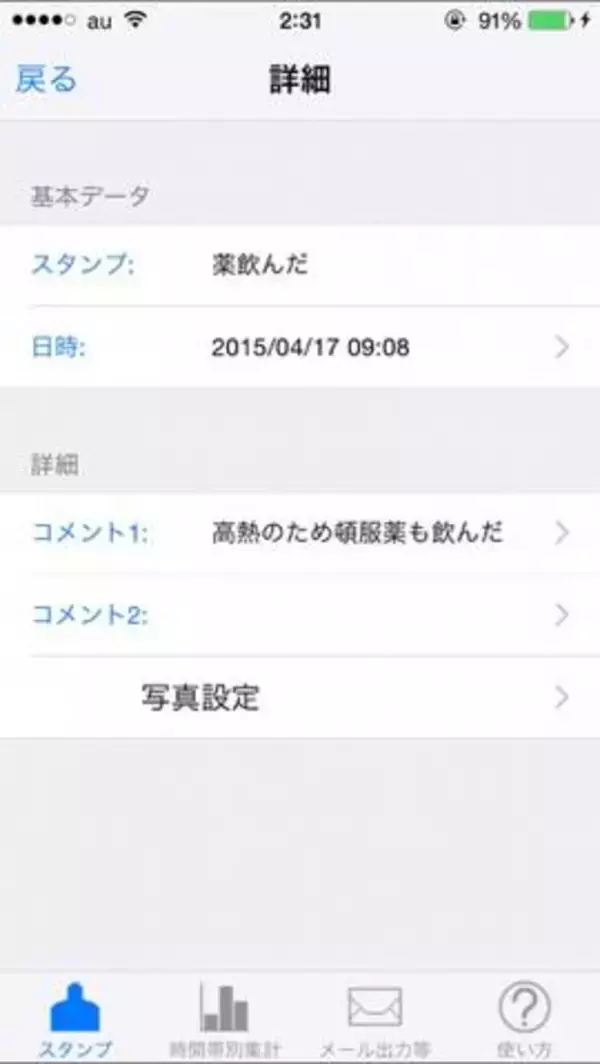Open the メール出力等 tab

[375, 1018]
